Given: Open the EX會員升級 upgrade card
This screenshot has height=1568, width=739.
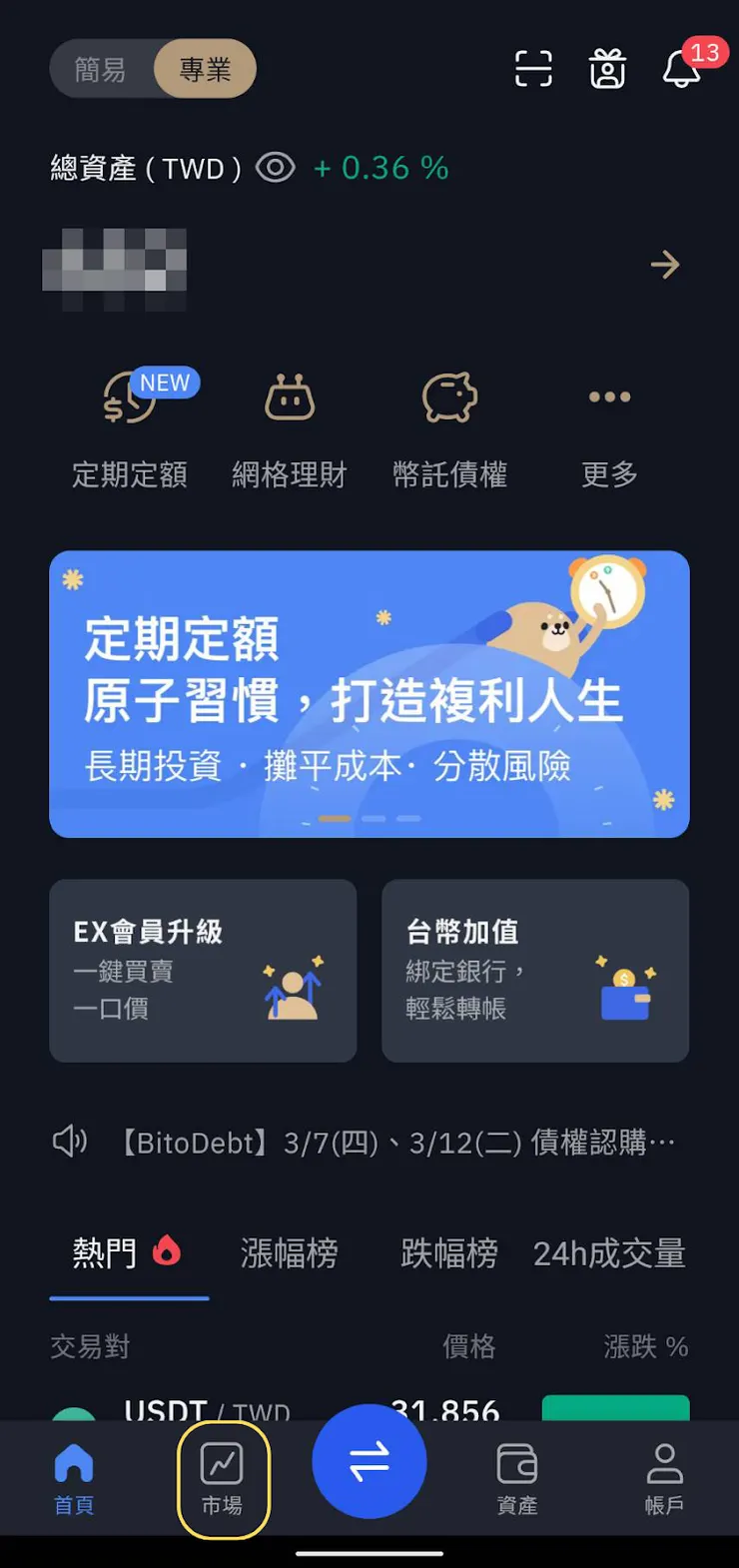Looking at the screenshot, I should click(203, 970).
